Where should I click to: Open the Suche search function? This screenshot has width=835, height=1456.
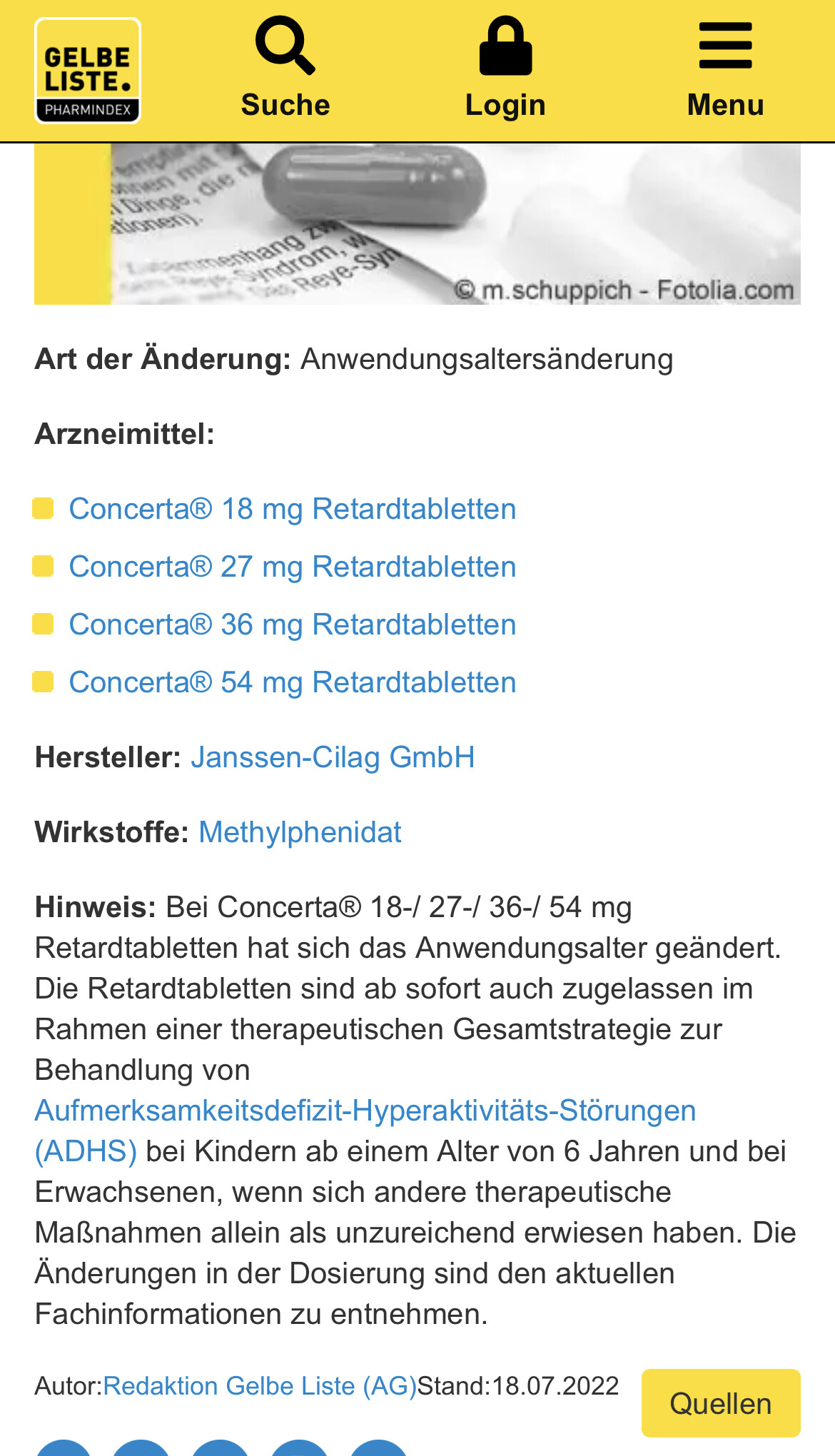click(x=285, y=69)
